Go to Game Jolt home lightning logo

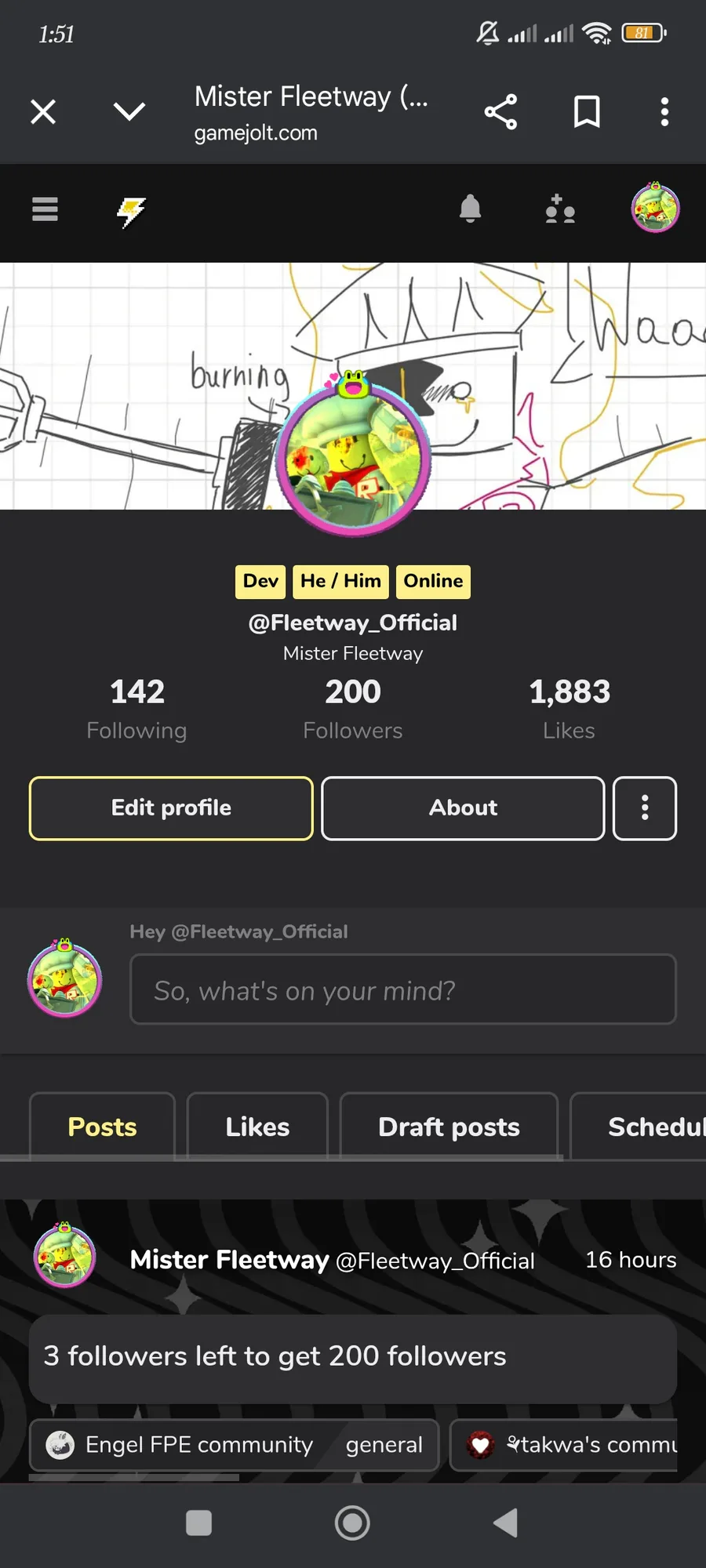pyautogui.click(x=131, y=211)
